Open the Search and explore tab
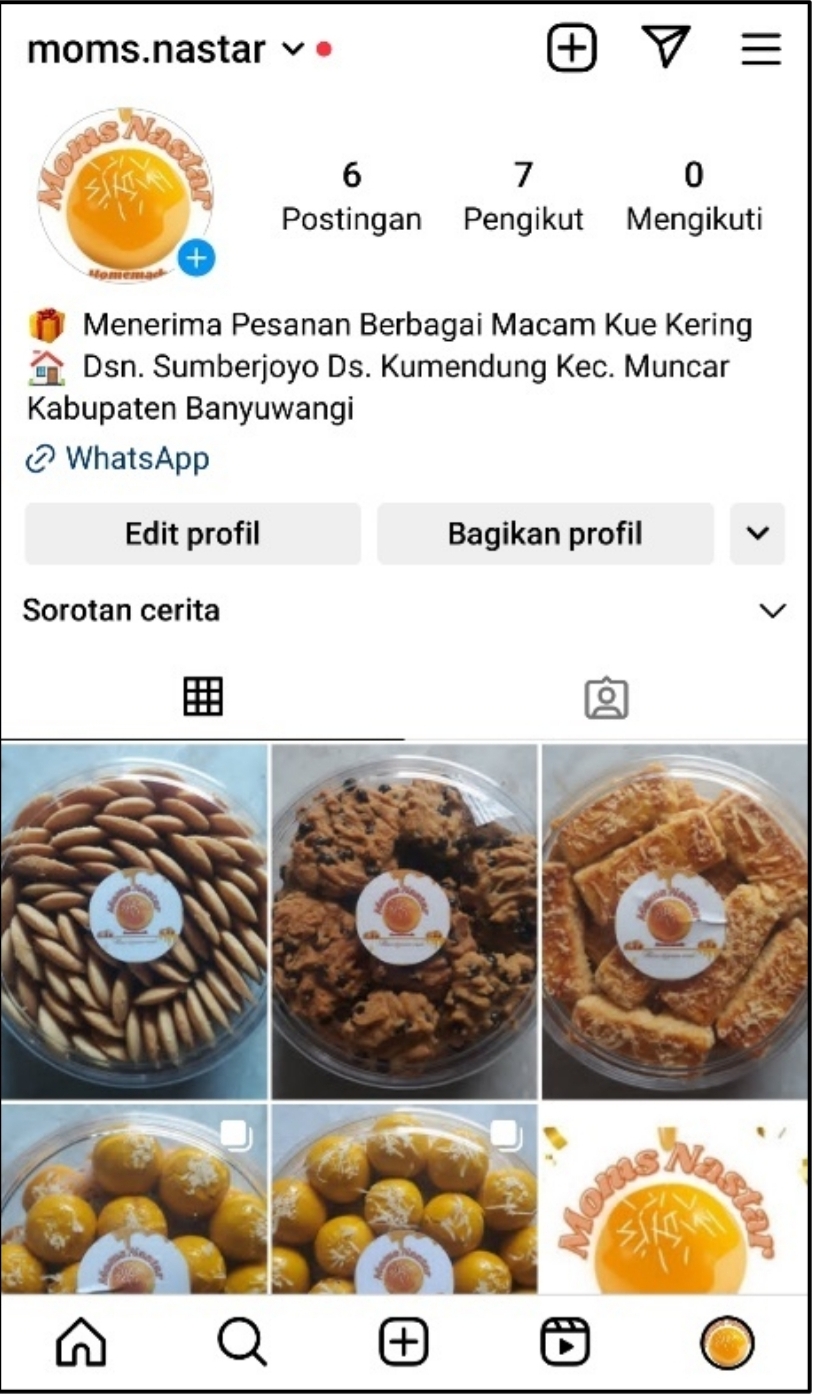 [241, 1343]
